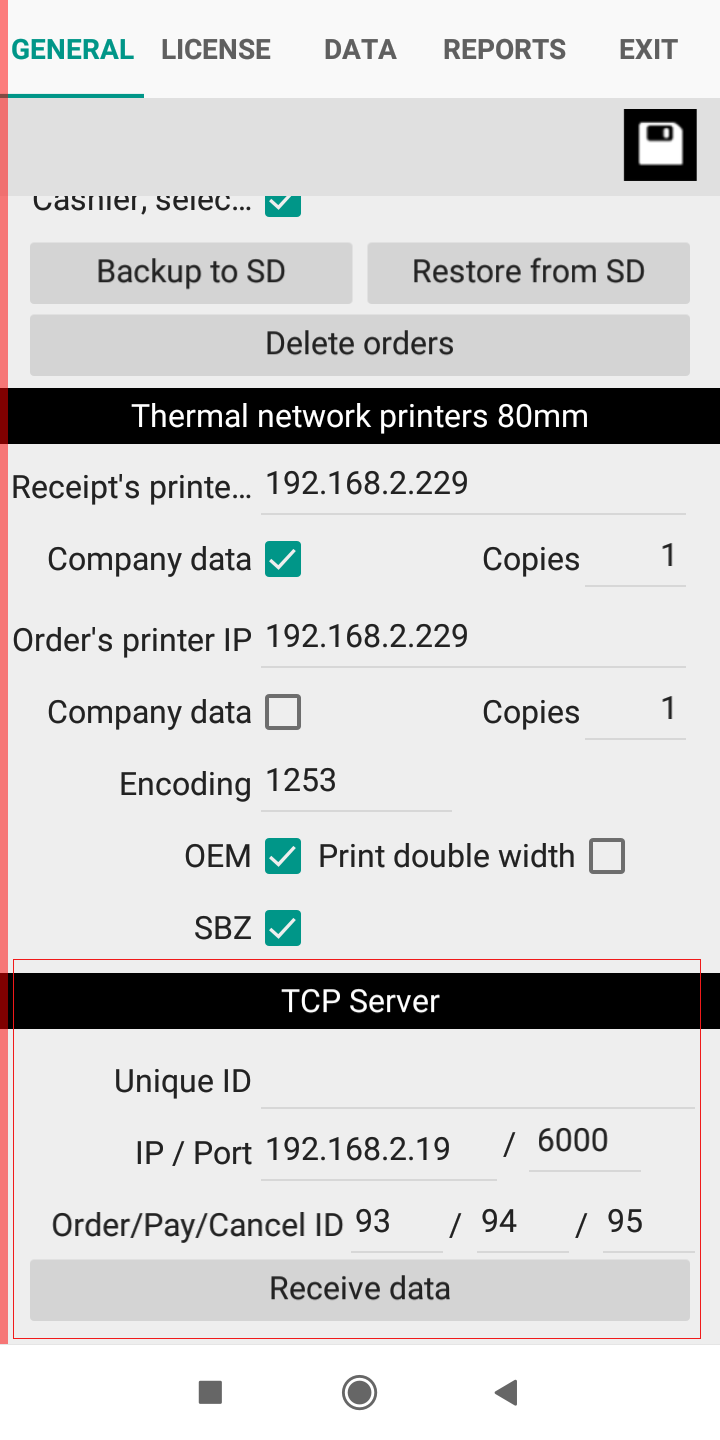
Task: Tap Restore from SD button
Action: [528, 272]
